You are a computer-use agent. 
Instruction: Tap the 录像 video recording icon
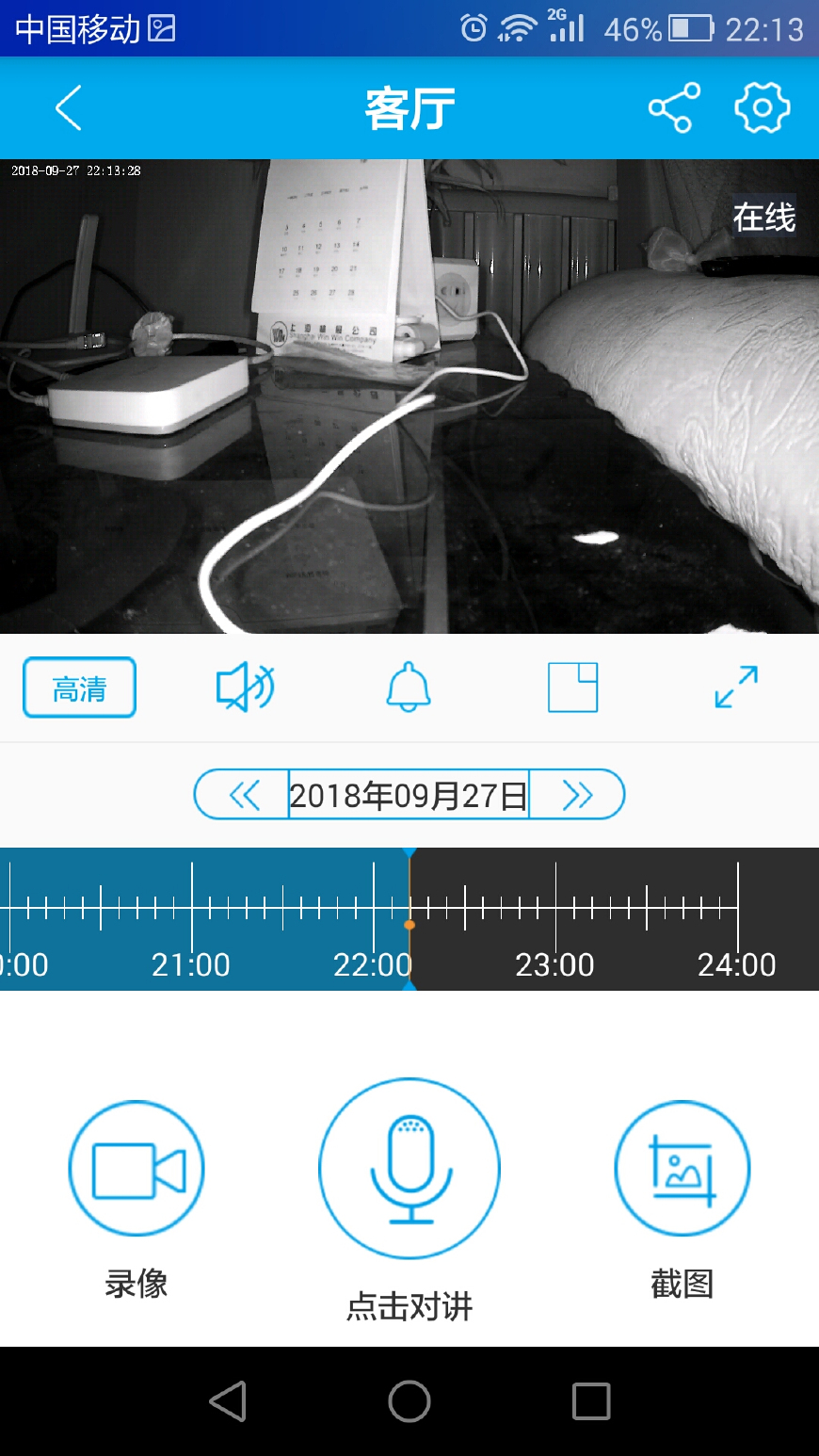tap(136, 1168)
